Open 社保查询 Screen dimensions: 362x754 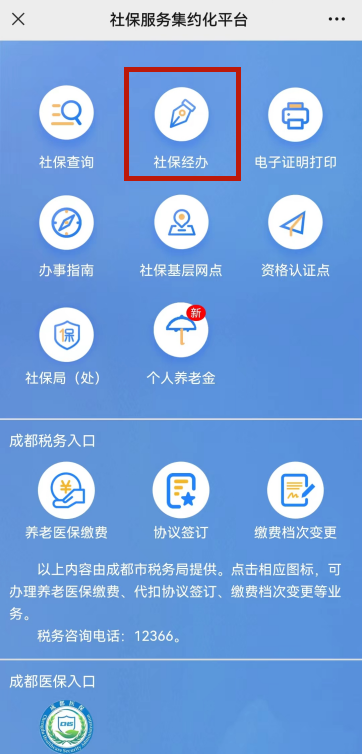click(66, 127)
